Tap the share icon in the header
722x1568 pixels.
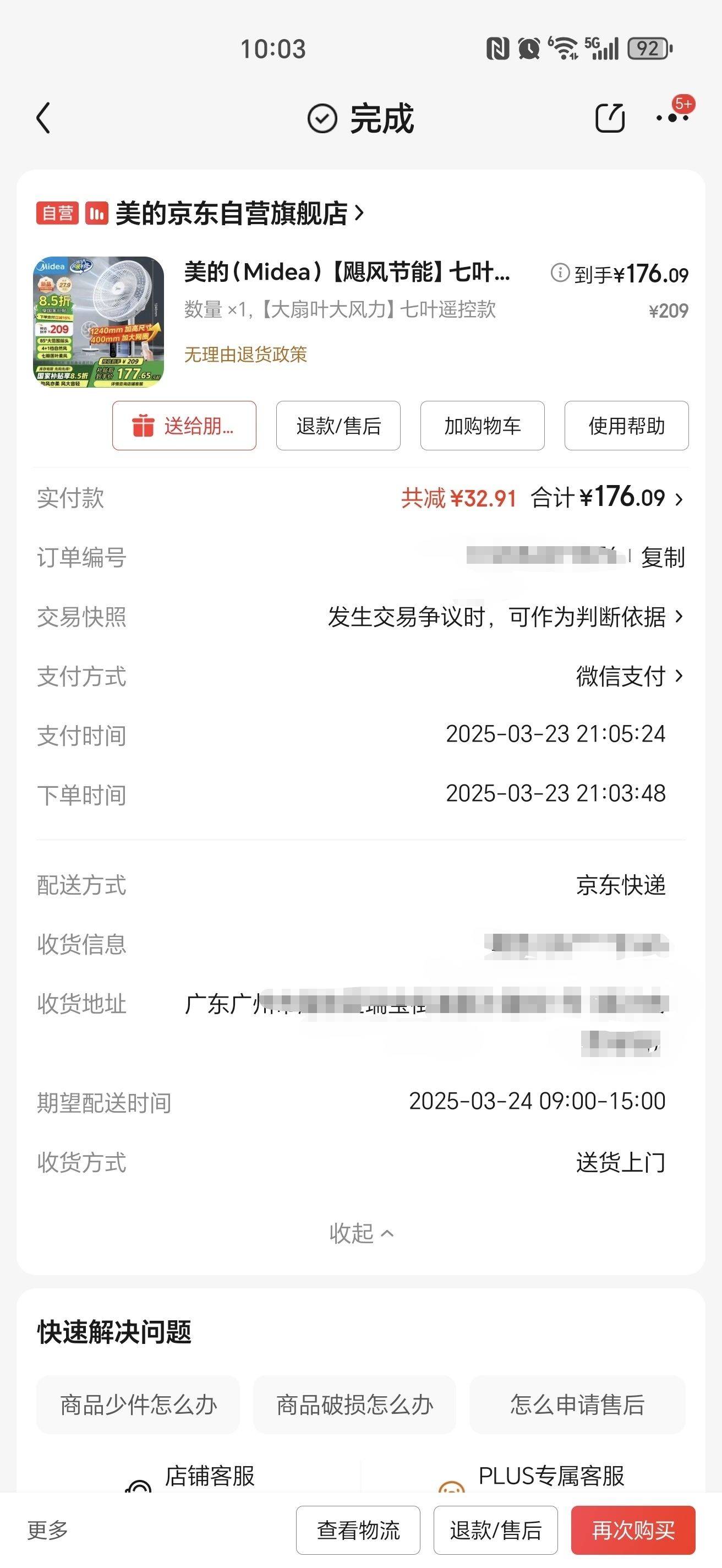(x=610, y=118)
